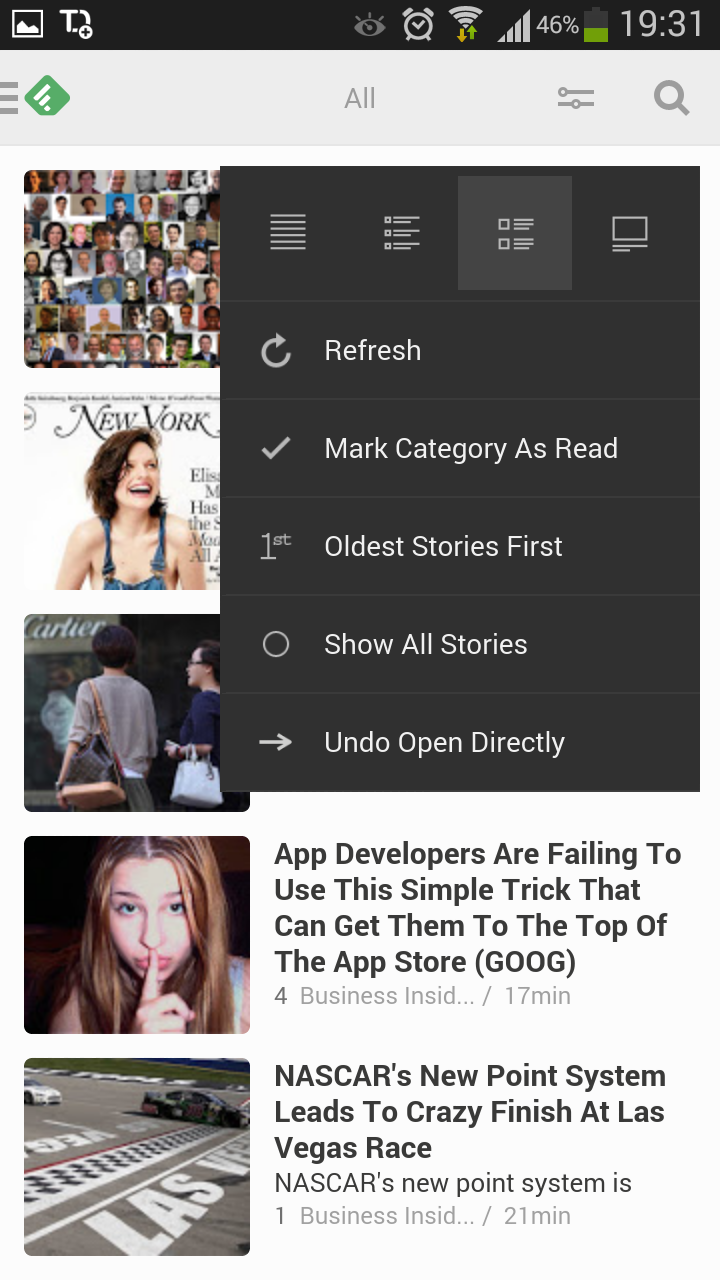The image size is (720, 1280).
Task: Mark Category As Read
Action: [460, 449]
